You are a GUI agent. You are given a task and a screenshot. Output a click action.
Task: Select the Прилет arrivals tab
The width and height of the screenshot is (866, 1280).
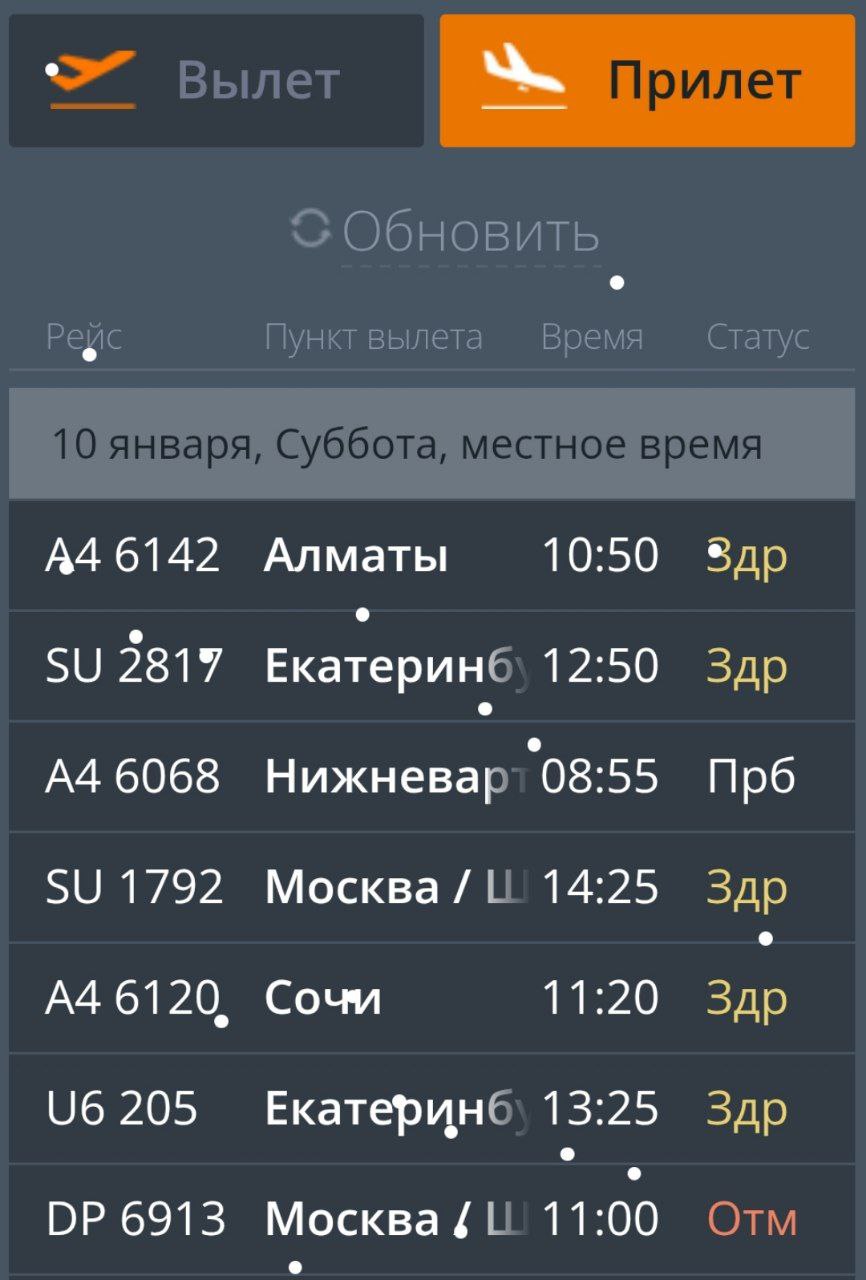click(x=648, y=80)
